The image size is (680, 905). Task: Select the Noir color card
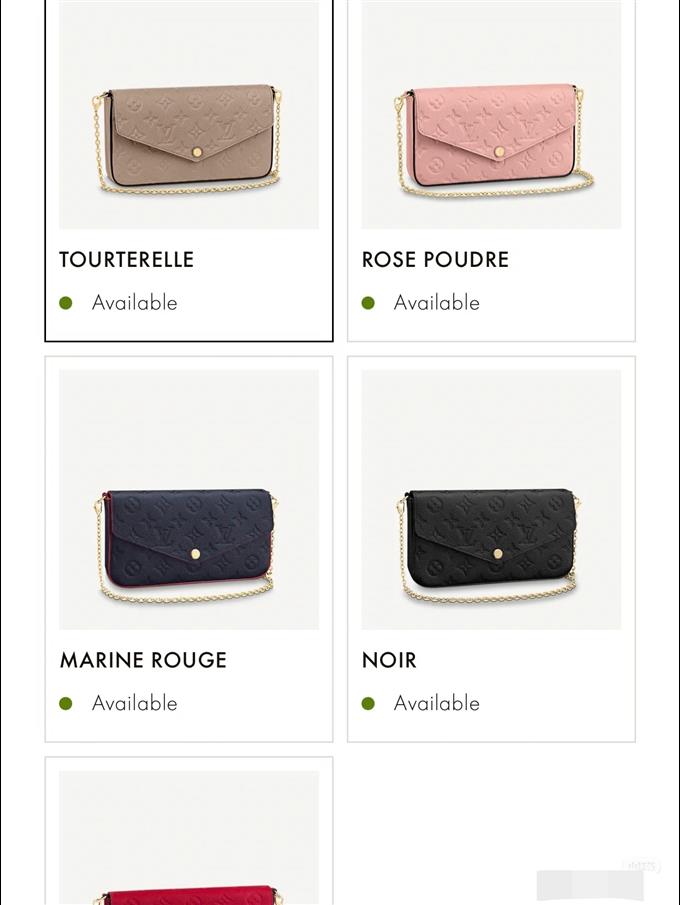click(x=491, y=549)
